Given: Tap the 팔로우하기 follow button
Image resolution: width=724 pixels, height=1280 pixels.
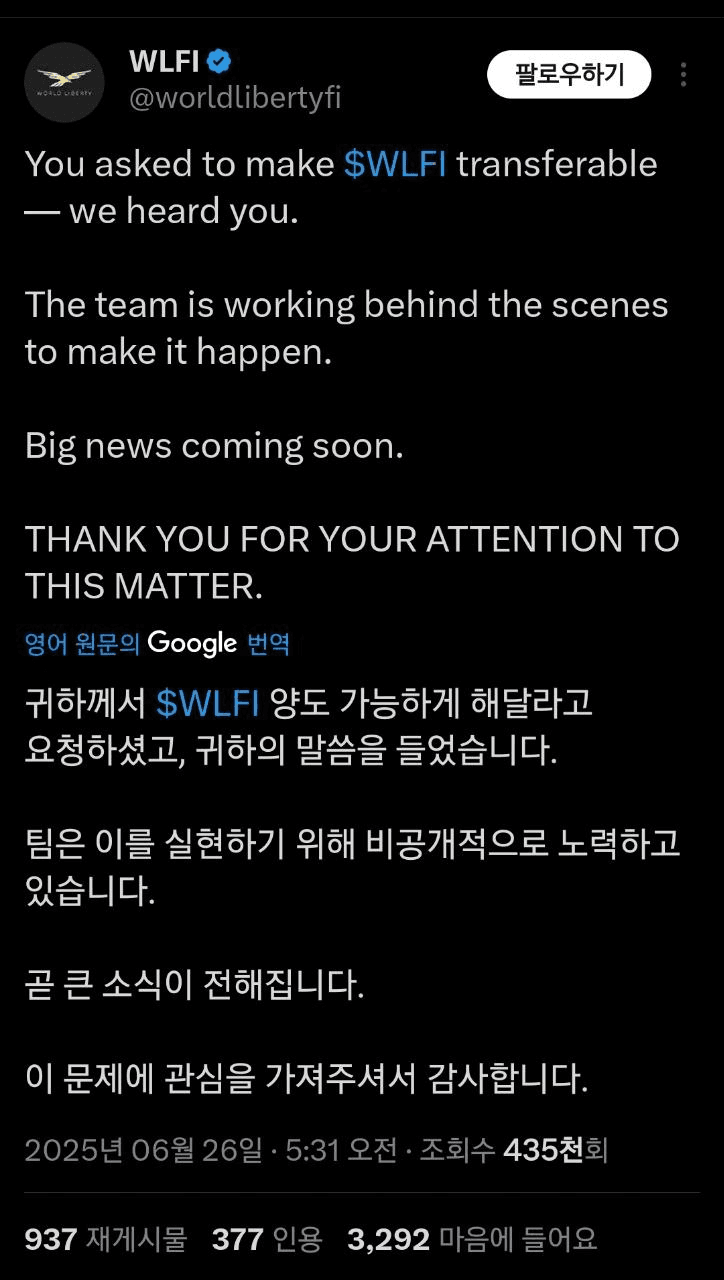Looking at the screenshot, I should tap(569, 74).
